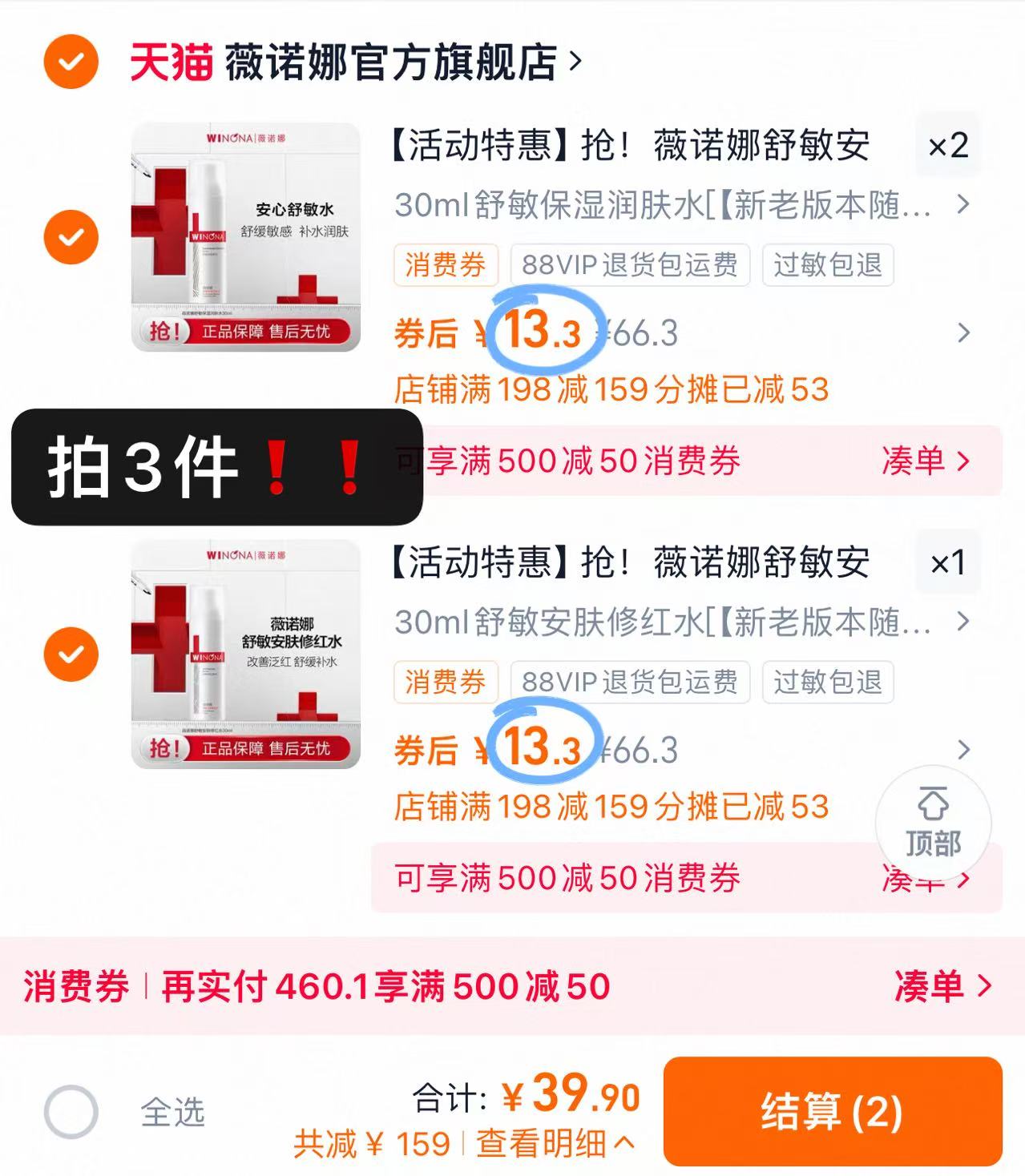Click the 88VIP退货包运费 badge on the second product
Image resolution: width=1025 pixels, height=1176 pixels.
pyautogui.click(x=632, y=683)
